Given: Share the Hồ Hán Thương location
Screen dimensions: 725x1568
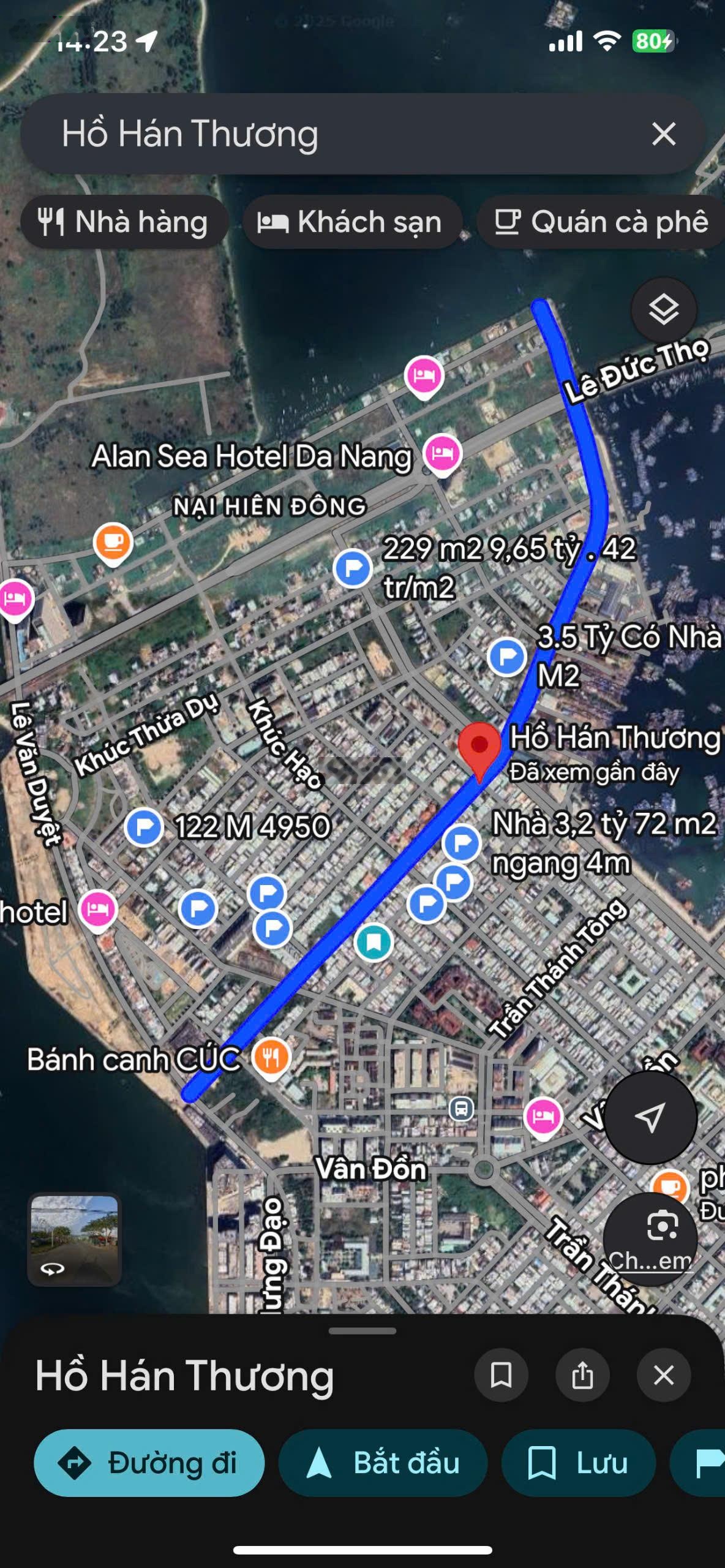Looking at the screenshot, I should 582,1375.
